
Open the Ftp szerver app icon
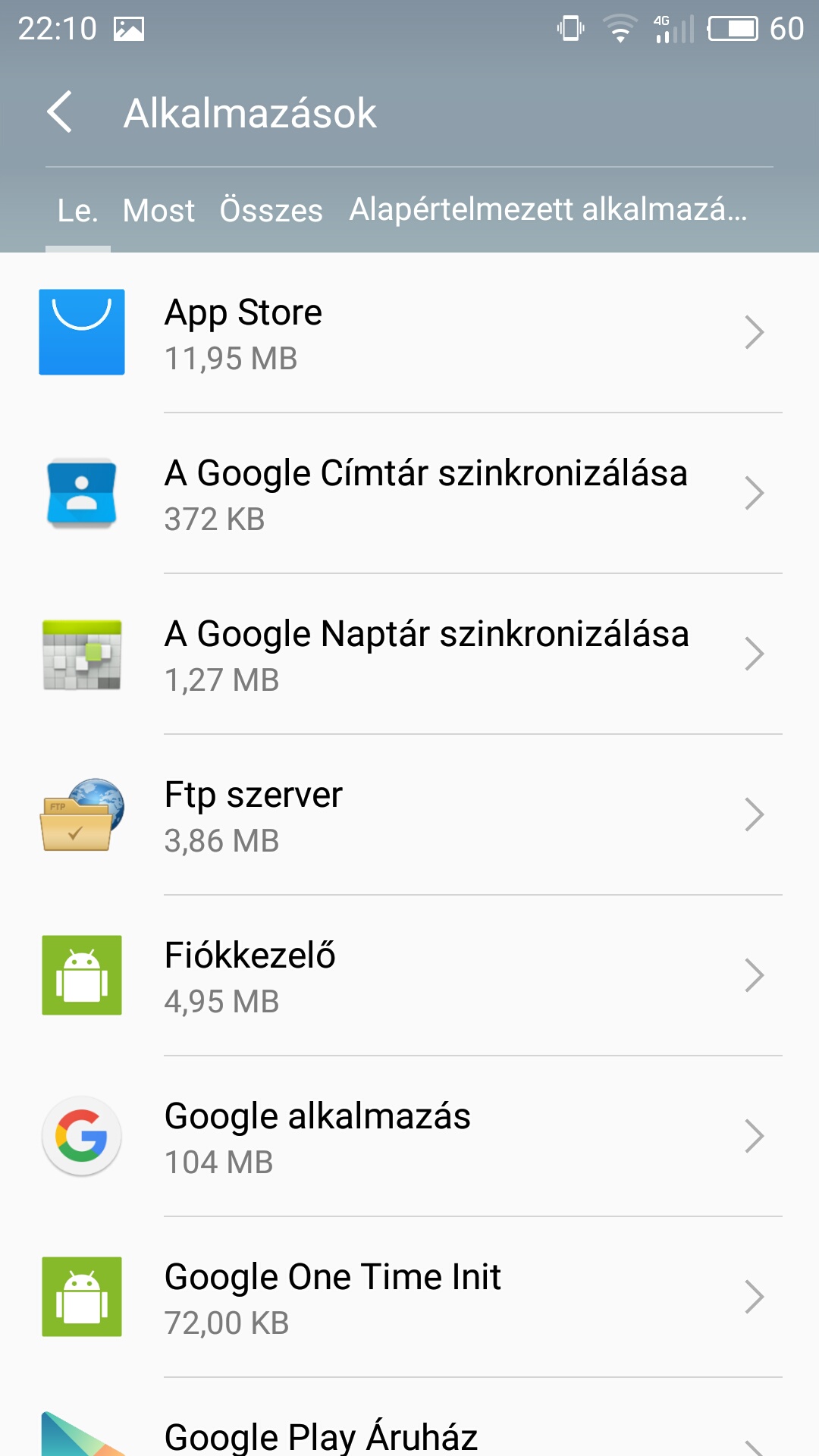81,816
